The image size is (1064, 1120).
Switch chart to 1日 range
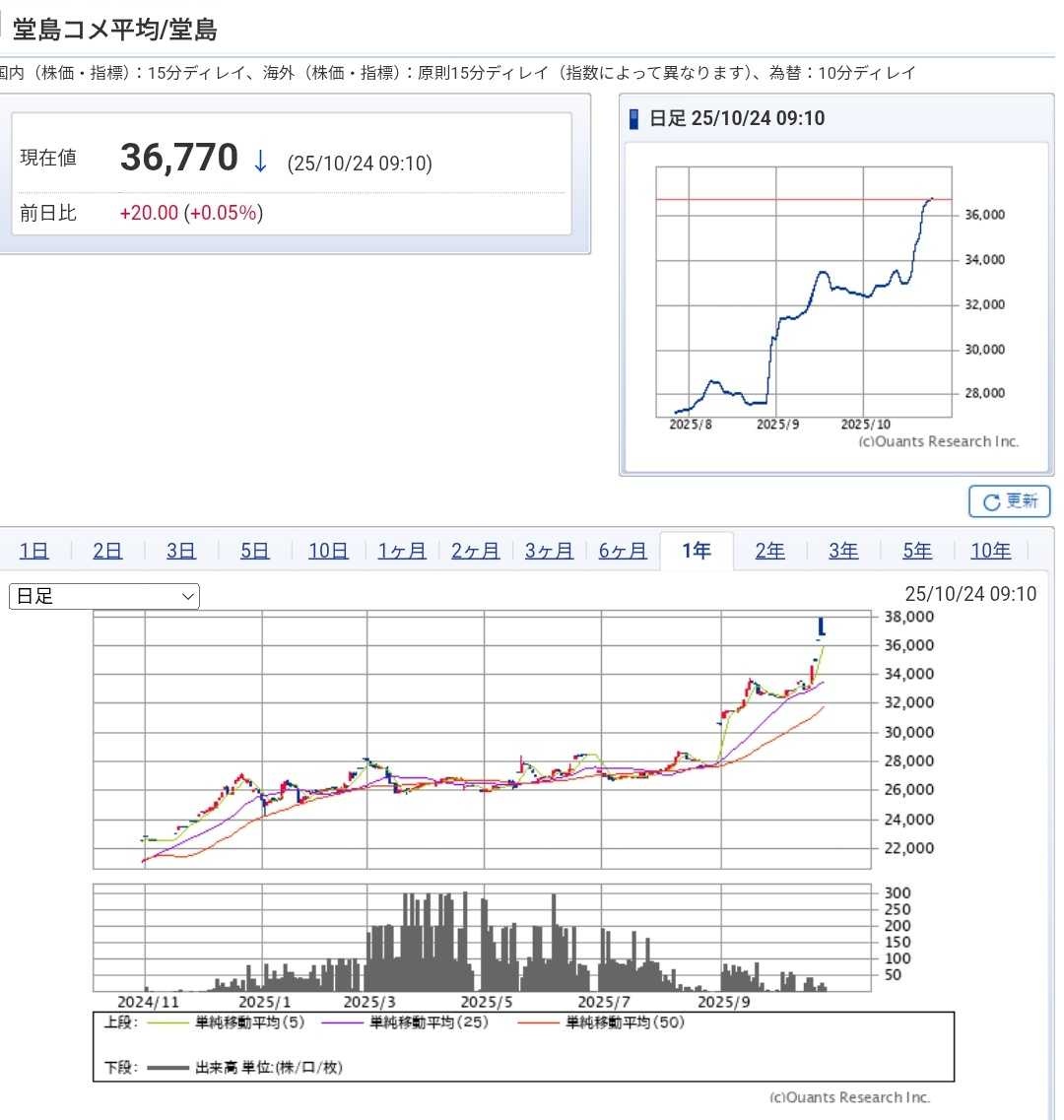[33, 551]
